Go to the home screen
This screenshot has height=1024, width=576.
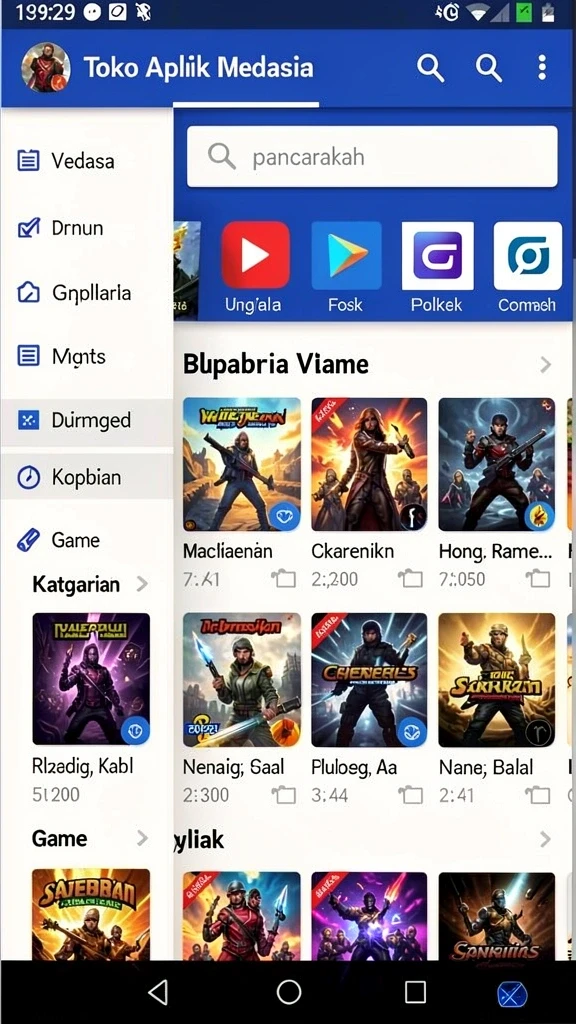289,992
